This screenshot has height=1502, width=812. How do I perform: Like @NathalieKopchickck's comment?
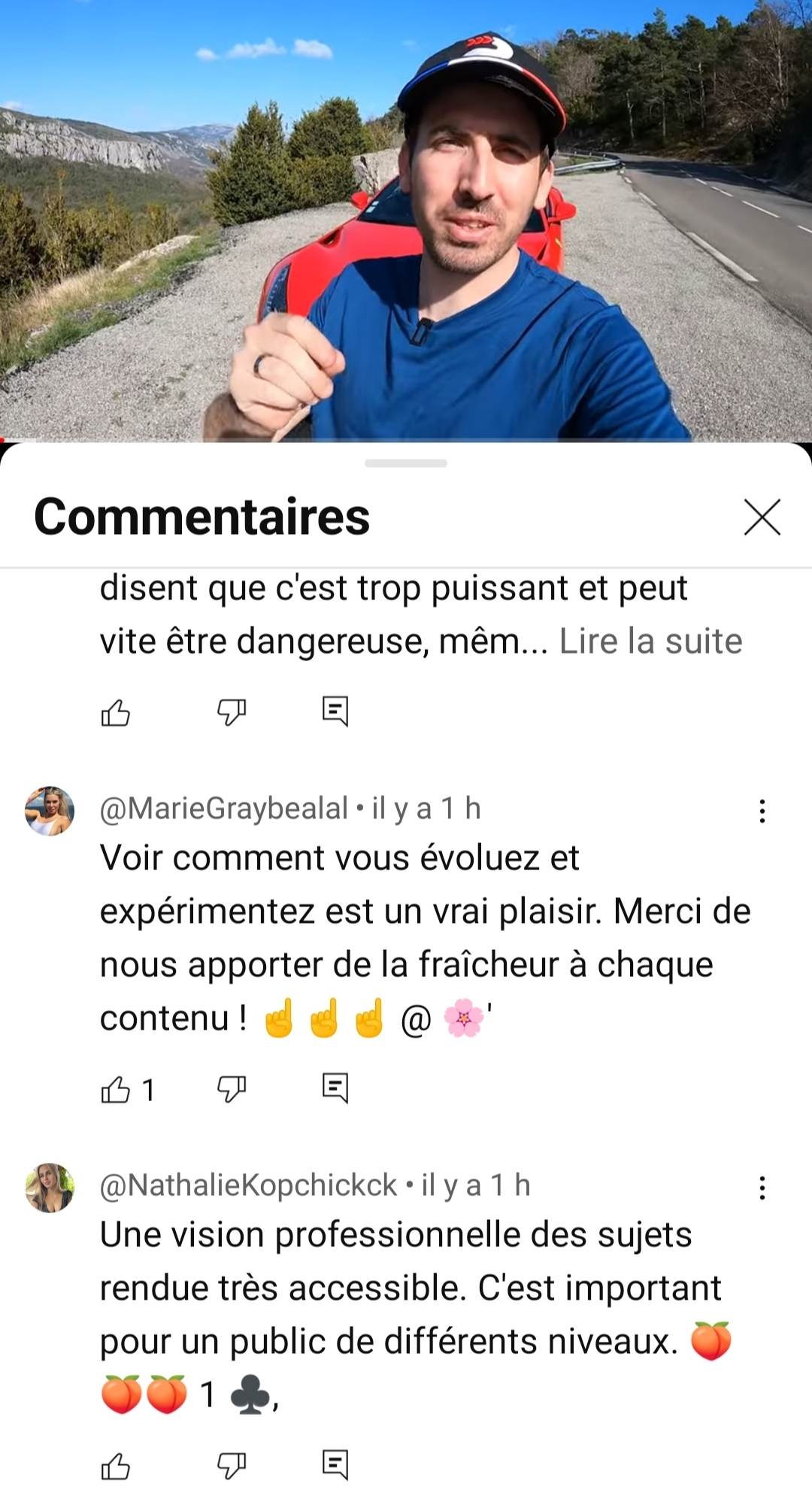point(116,1466)
